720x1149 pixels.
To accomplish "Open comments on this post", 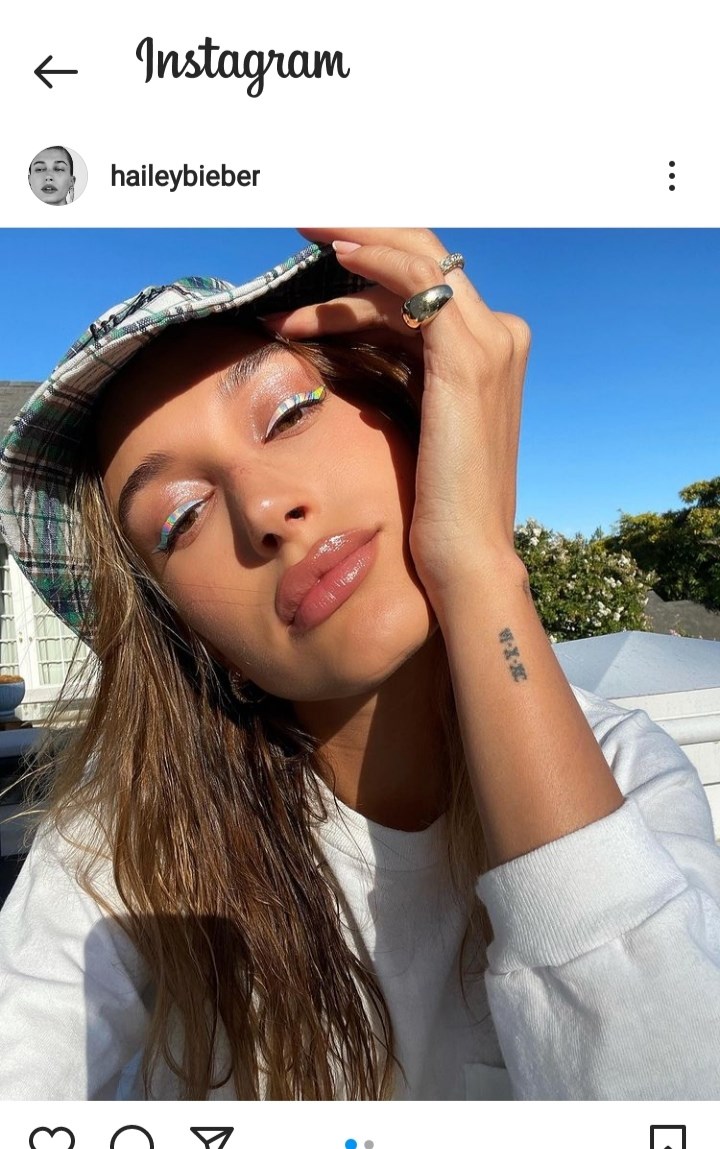I will point(132,1138).
